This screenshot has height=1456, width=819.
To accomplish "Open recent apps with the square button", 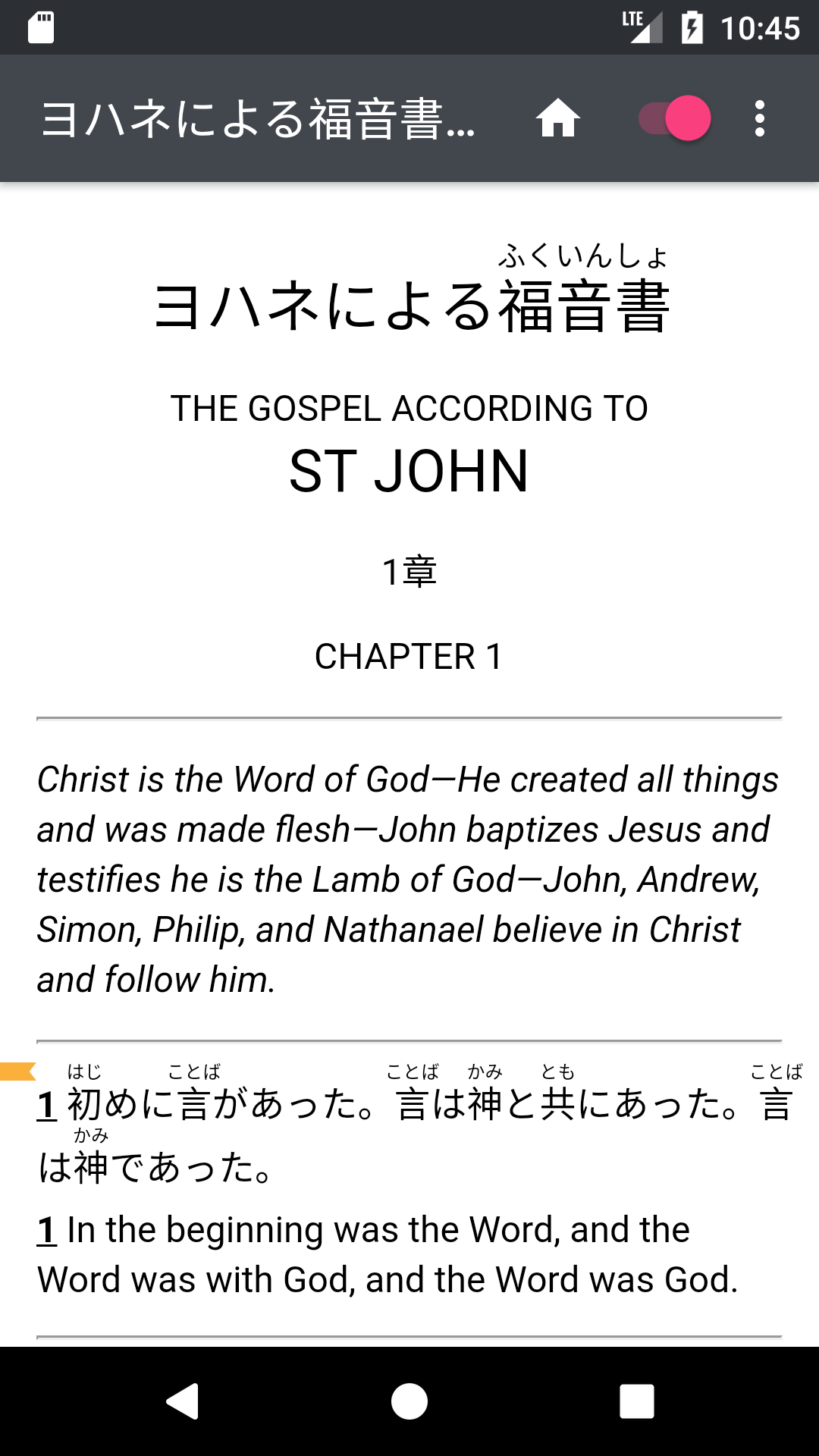I will pos(637,1401).
